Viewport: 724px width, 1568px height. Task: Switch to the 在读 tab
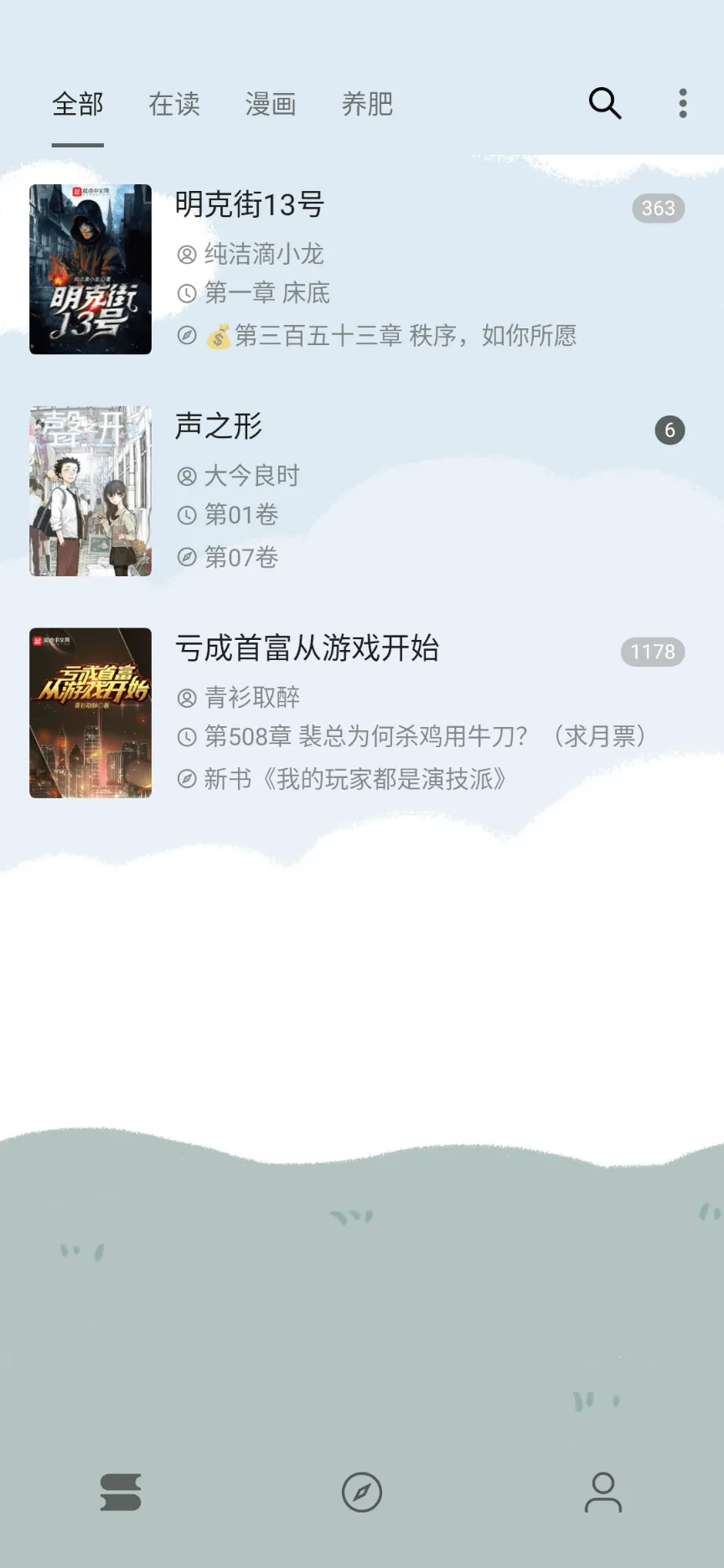coord(174,105)
